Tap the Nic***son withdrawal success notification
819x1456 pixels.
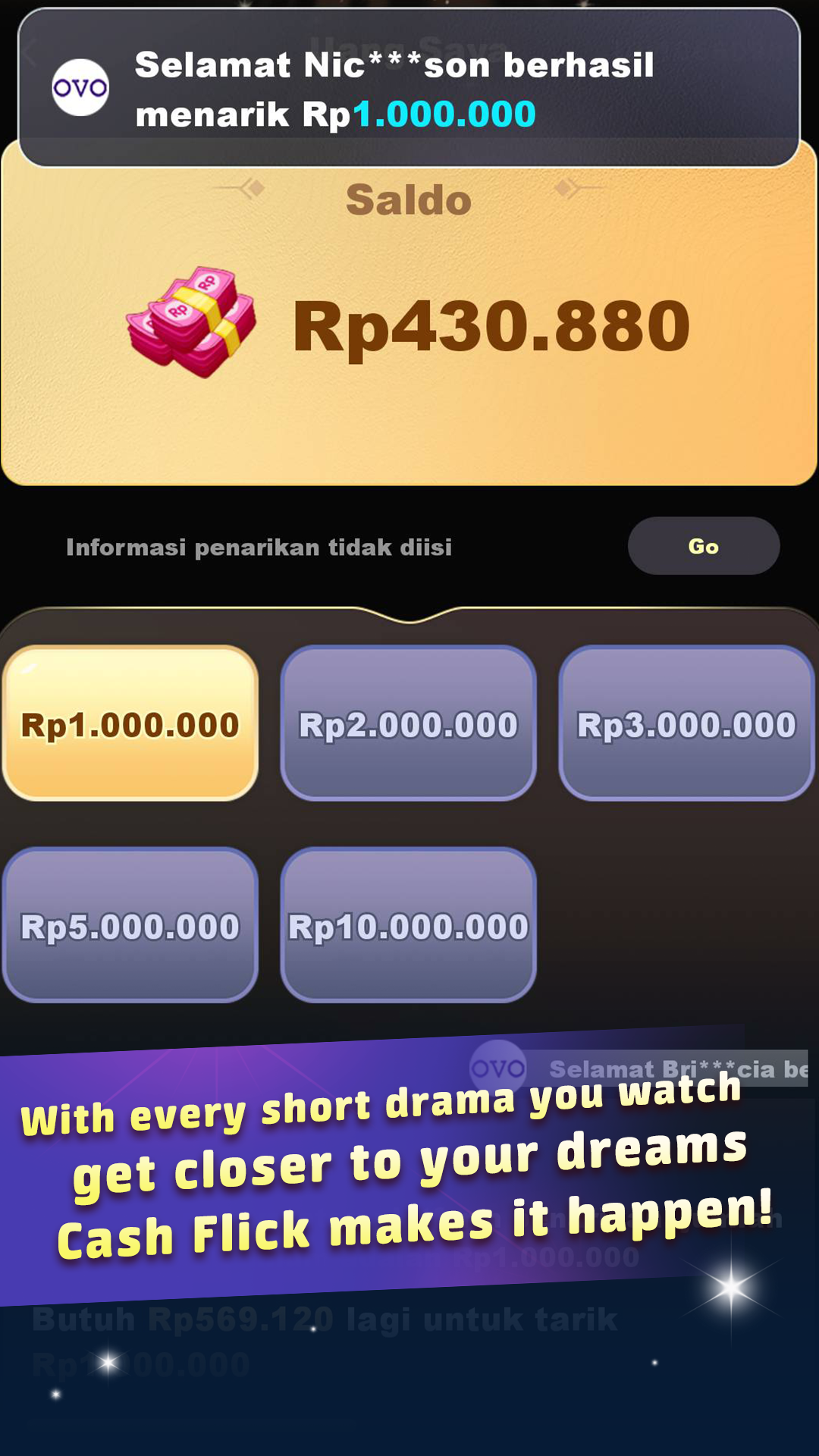point(409,87)
